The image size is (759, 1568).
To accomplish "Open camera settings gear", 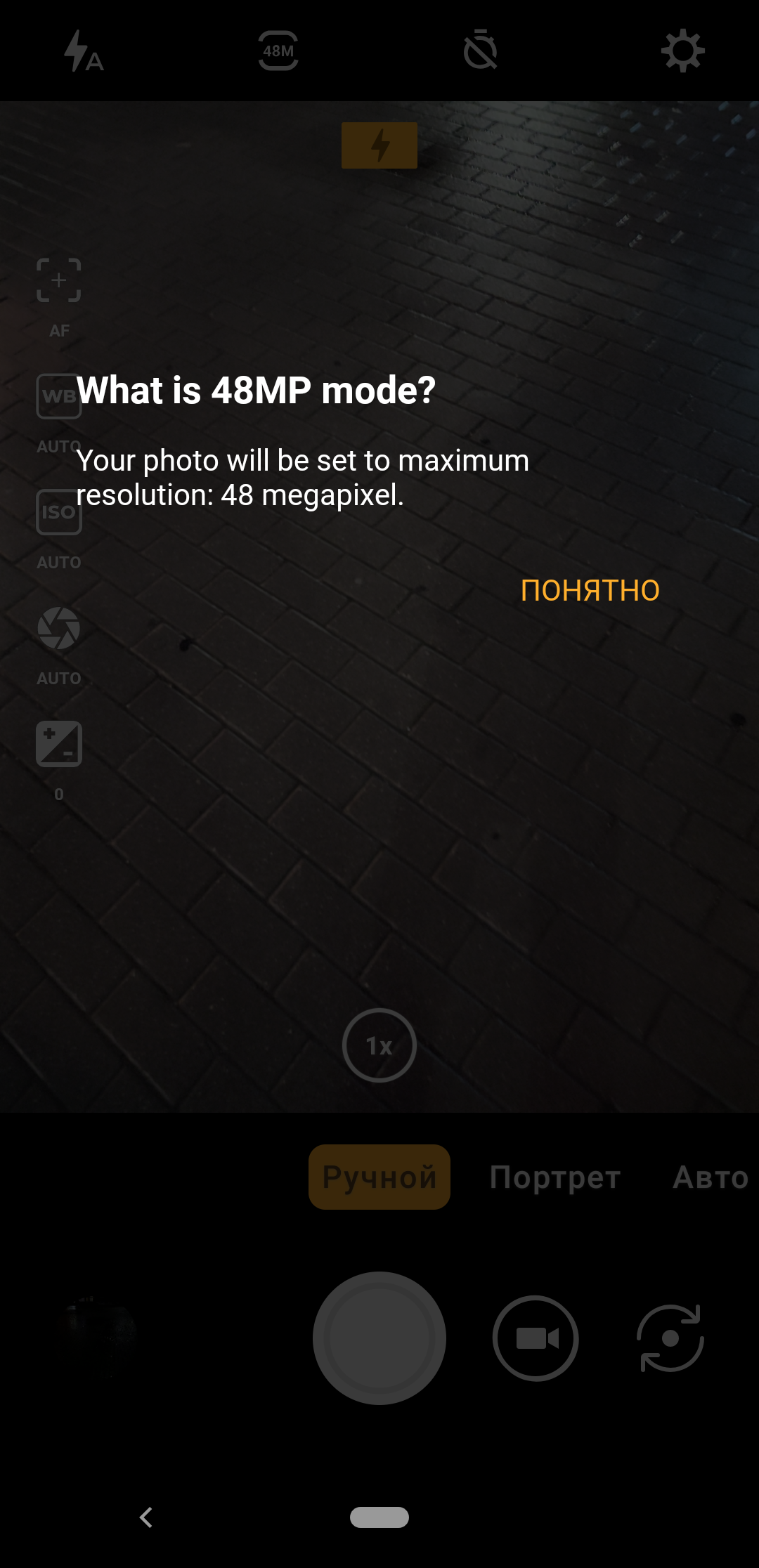I will (682, 51).
